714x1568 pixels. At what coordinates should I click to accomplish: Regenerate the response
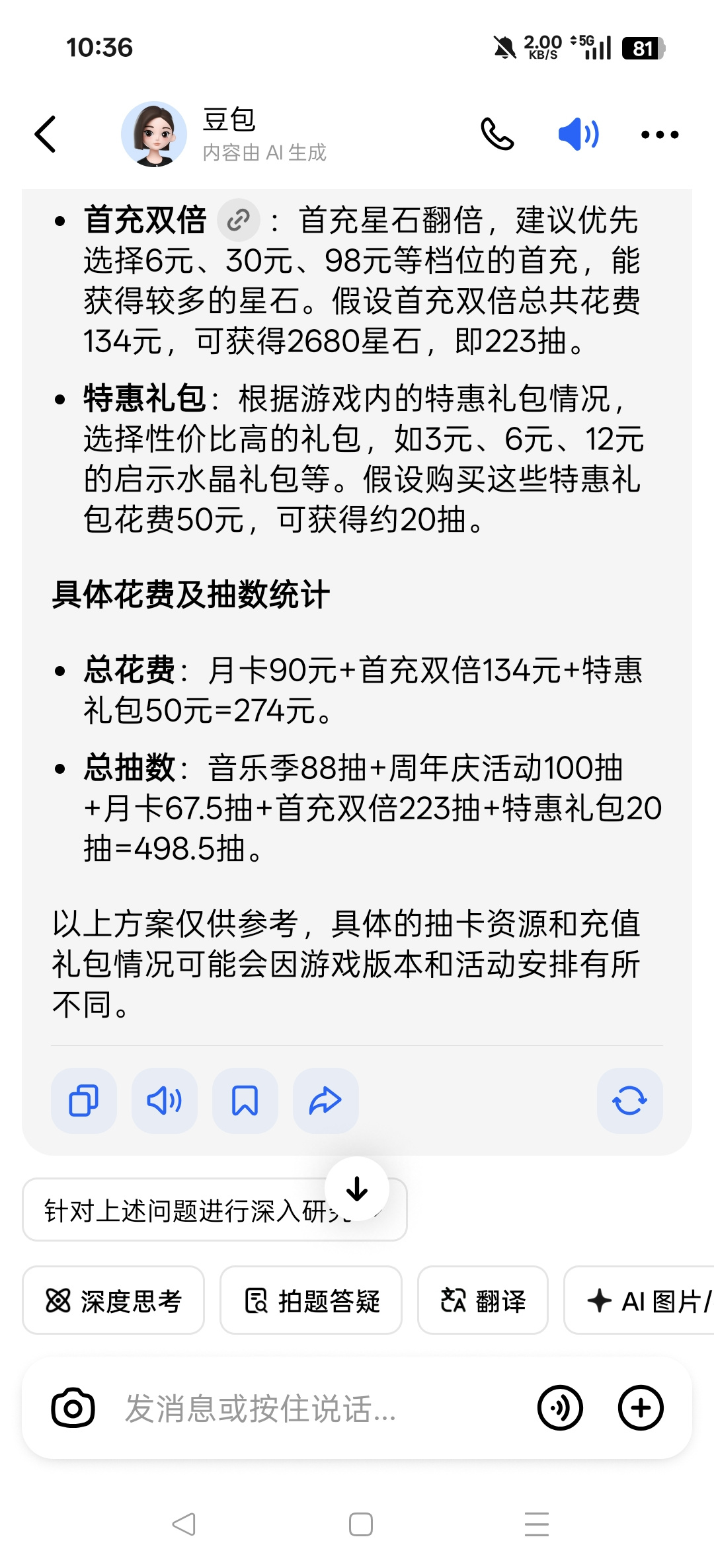tap(630, 1101)
